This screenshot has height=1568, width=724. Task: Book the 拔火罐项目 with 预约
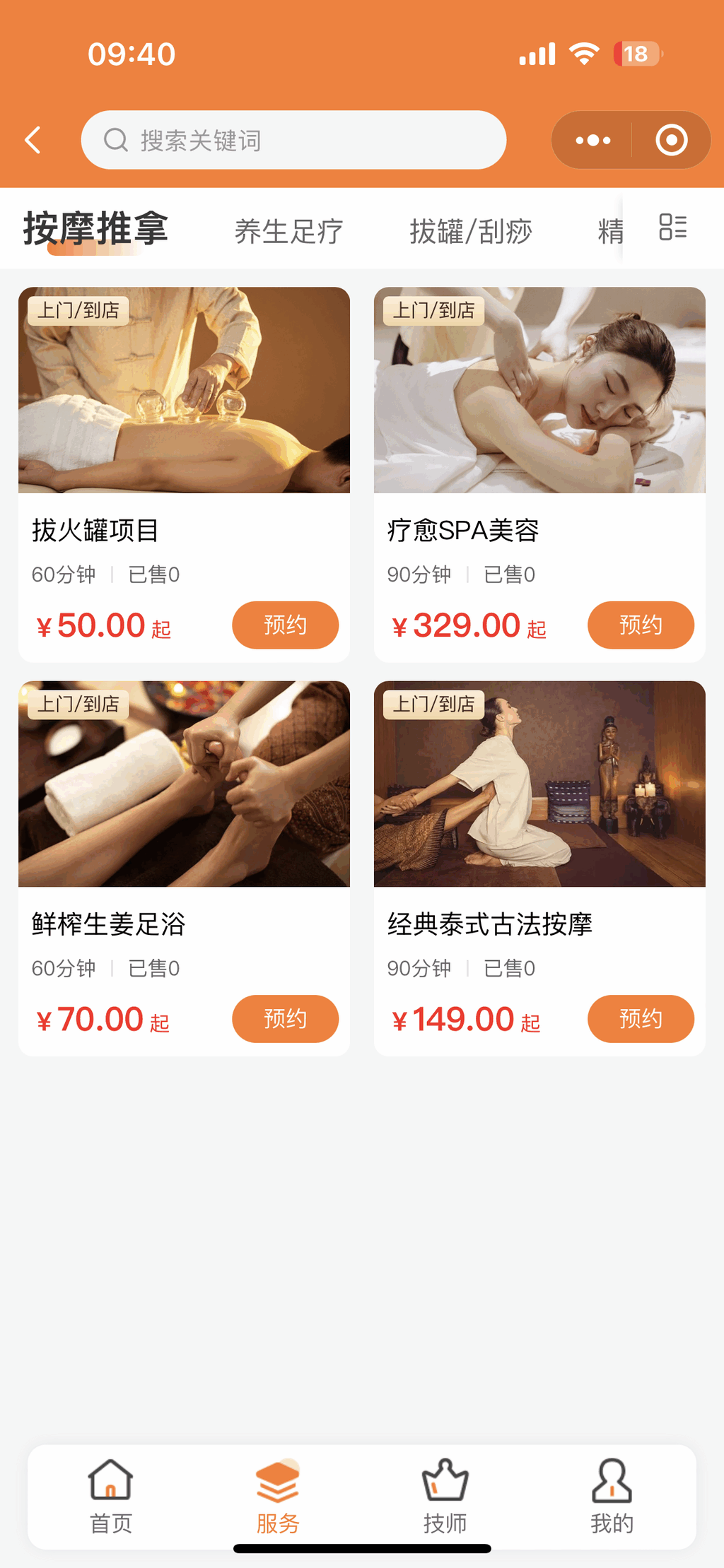coord(285,625)
